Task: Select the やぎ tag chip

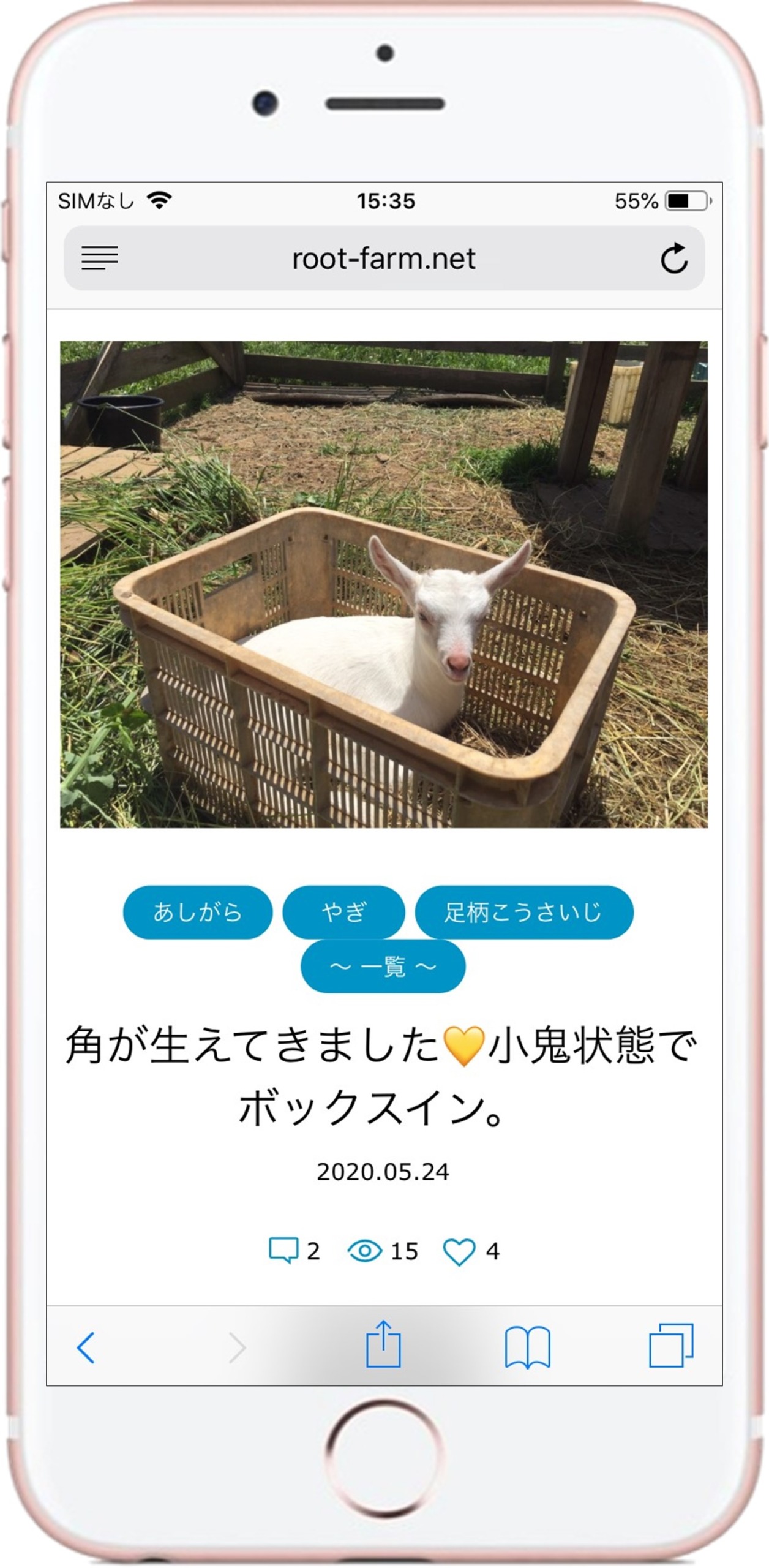Action: pyautogui.click(x=343, y=912)
